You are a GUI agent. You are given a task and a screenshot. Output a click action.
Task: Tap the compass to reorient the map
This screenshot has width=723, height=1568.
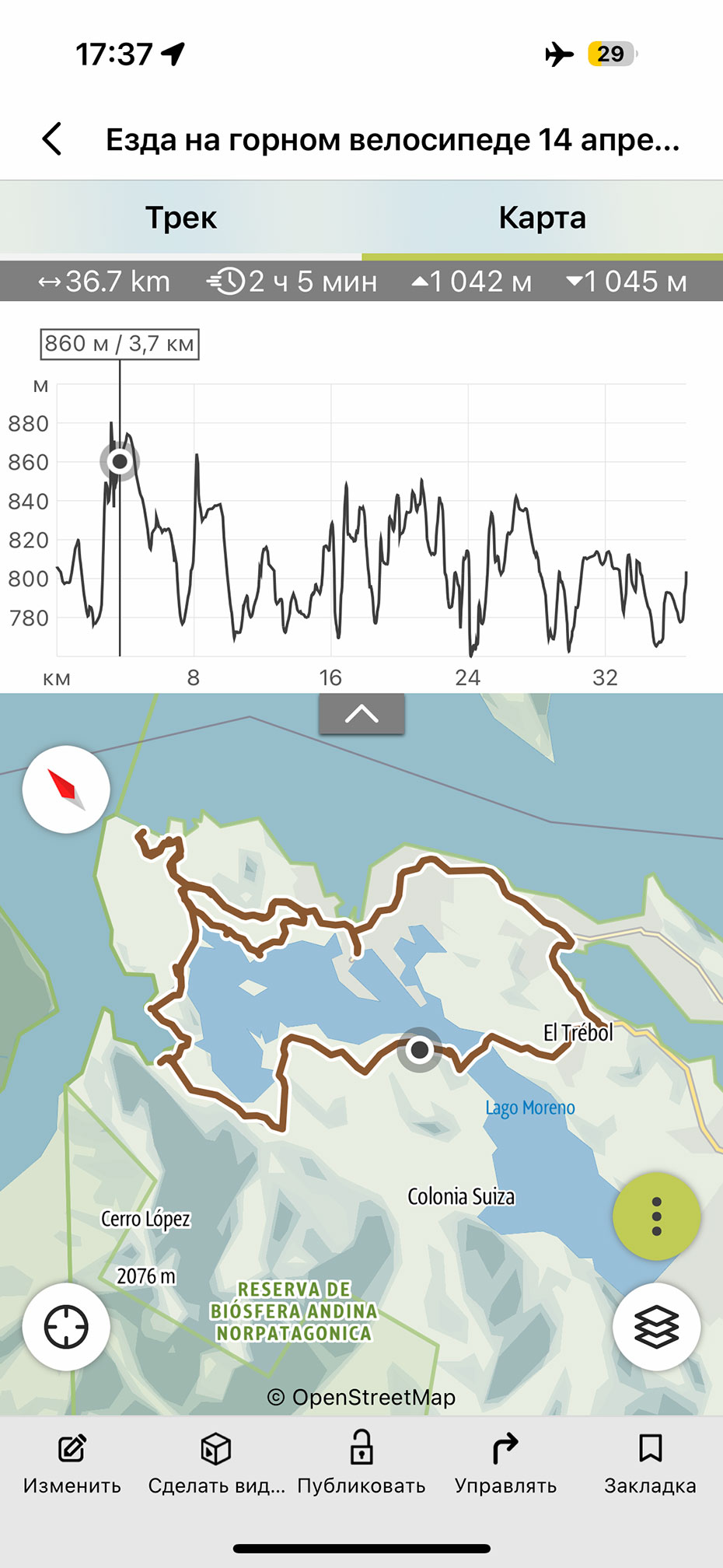[x=66, y=789]
